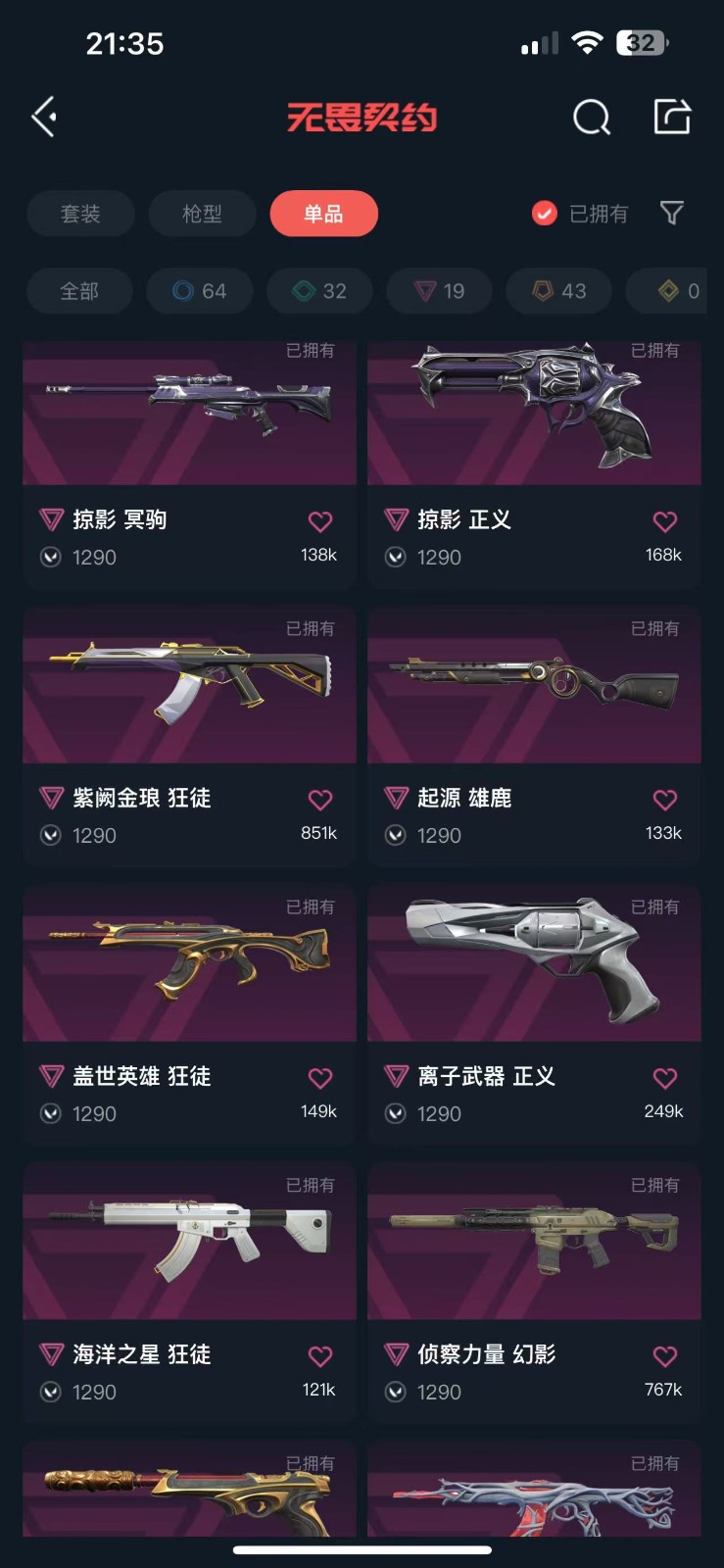The height and width of the screenshot is (1568, 724).
Task: Filter by the tier chip showing 19
Action: 439,291
